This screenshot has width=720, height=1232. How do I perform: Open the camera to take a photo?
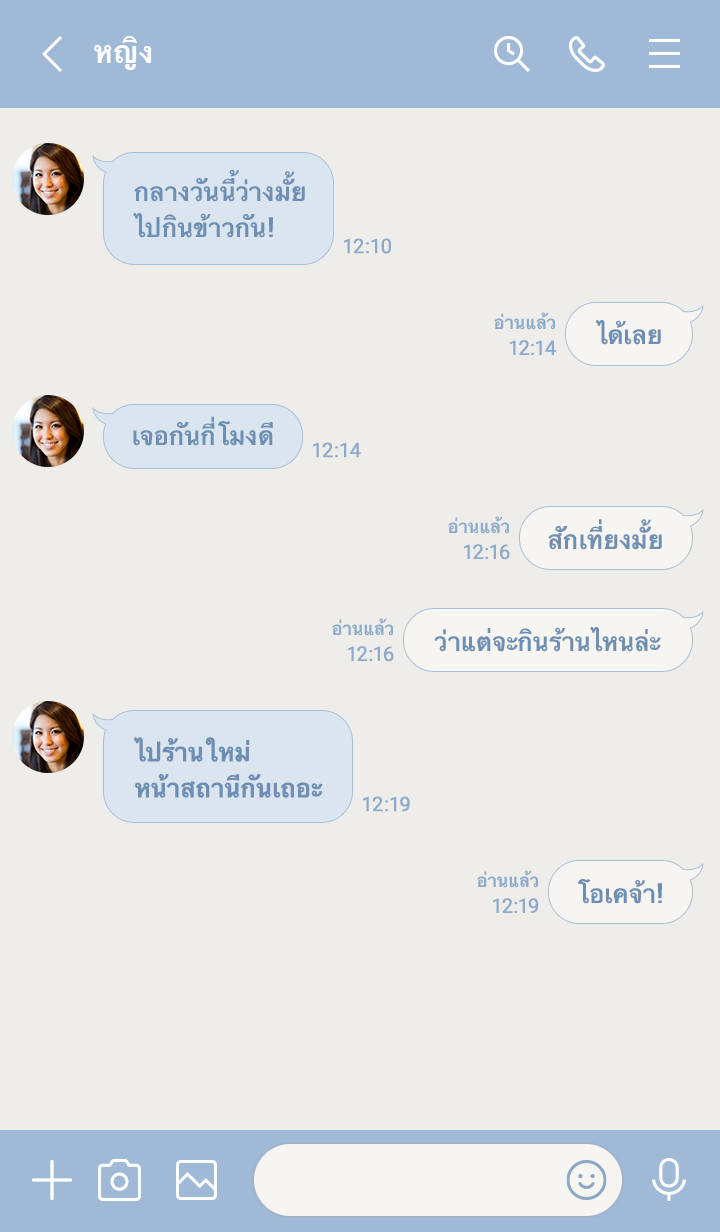pos(119,1181)
